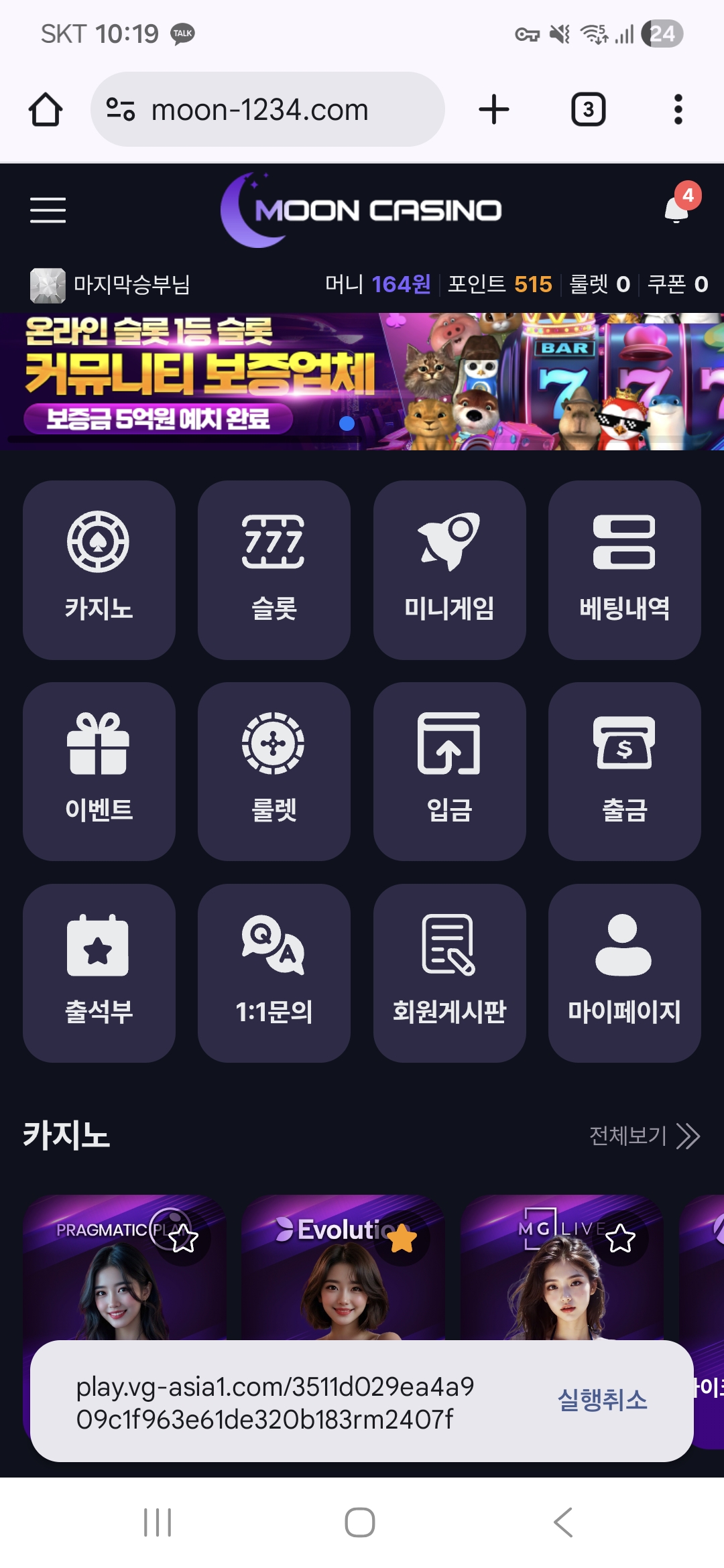Viewport: 724px width, 1568px height.
Task: Open the browser's new tab plus button
Action: 494,109
